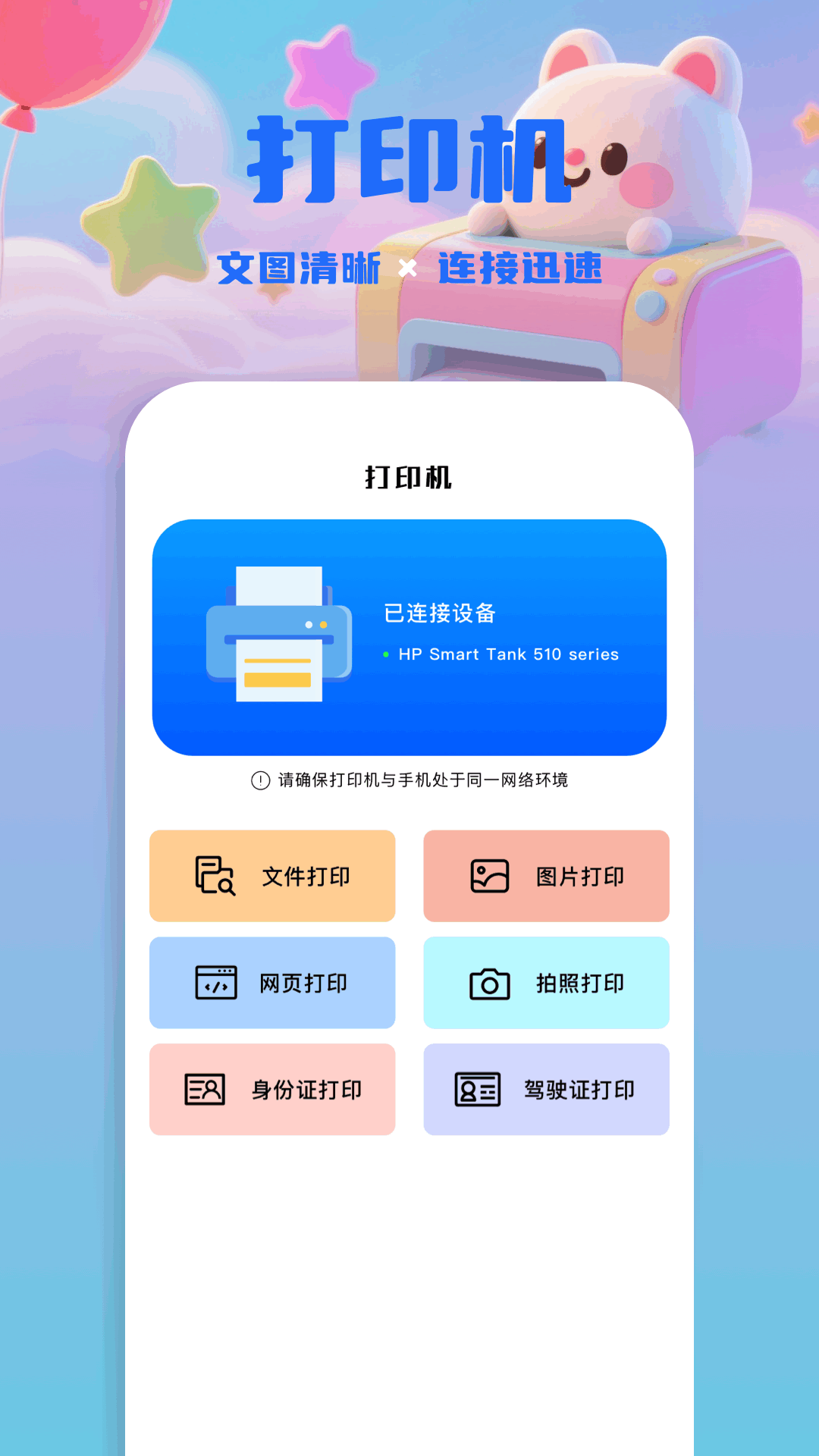
Task: Click the exclamation warning icon below the device card
Action: [260, 778]
